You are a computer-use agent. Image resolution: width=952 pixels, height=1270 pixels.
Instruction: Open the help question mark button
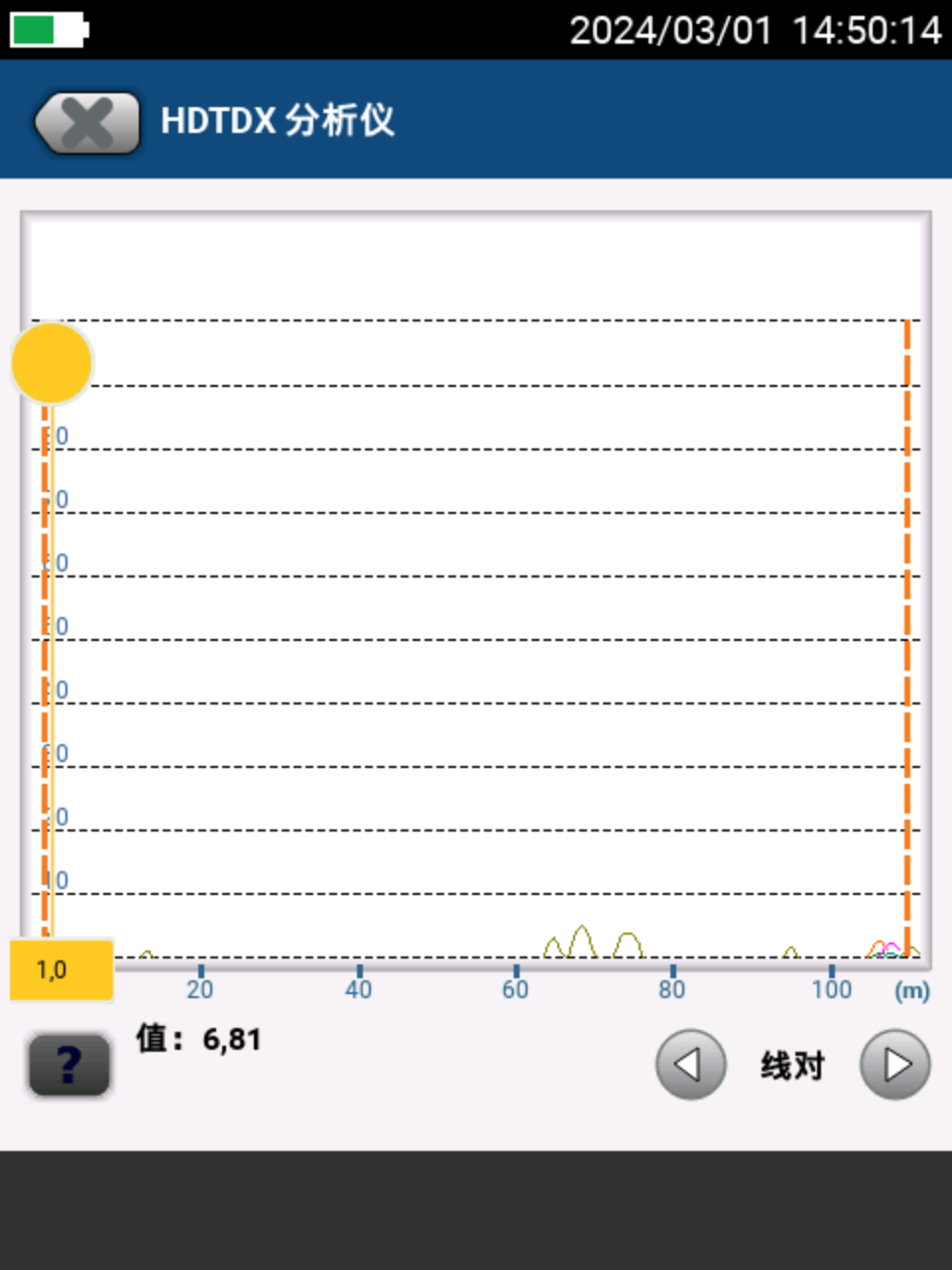(68, 1066)
